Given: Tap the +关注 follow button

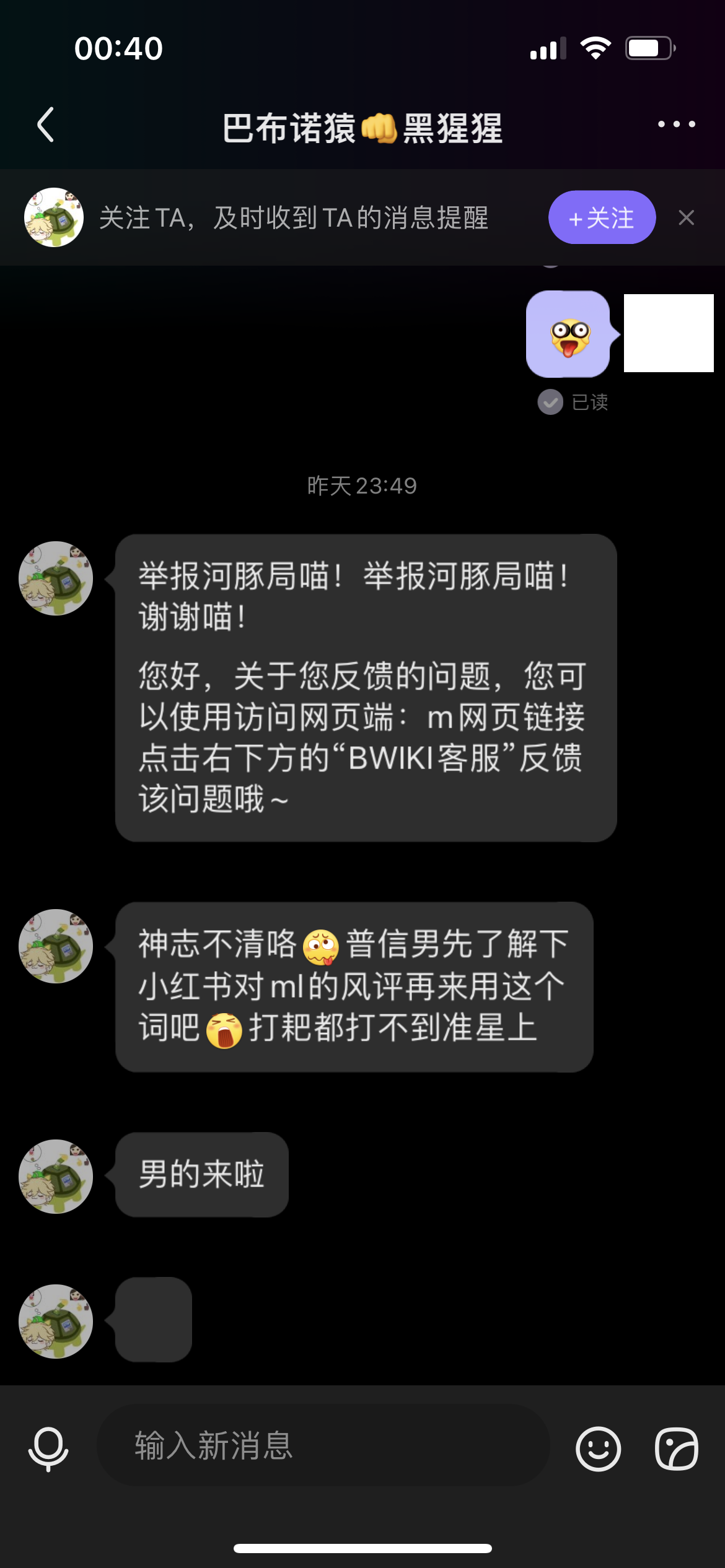Looking at the screenshot, I should point(601,217).
